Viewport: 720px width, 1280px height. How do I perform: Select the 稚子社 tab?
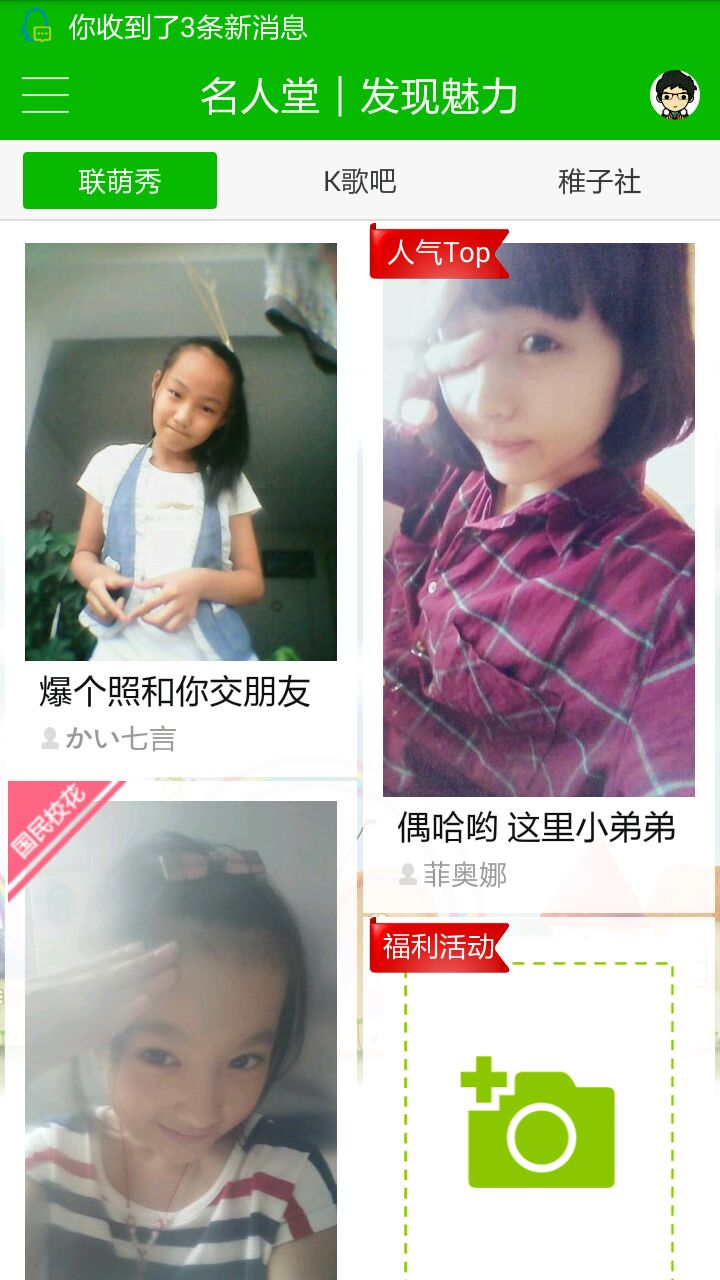click(x=599, y=181)
